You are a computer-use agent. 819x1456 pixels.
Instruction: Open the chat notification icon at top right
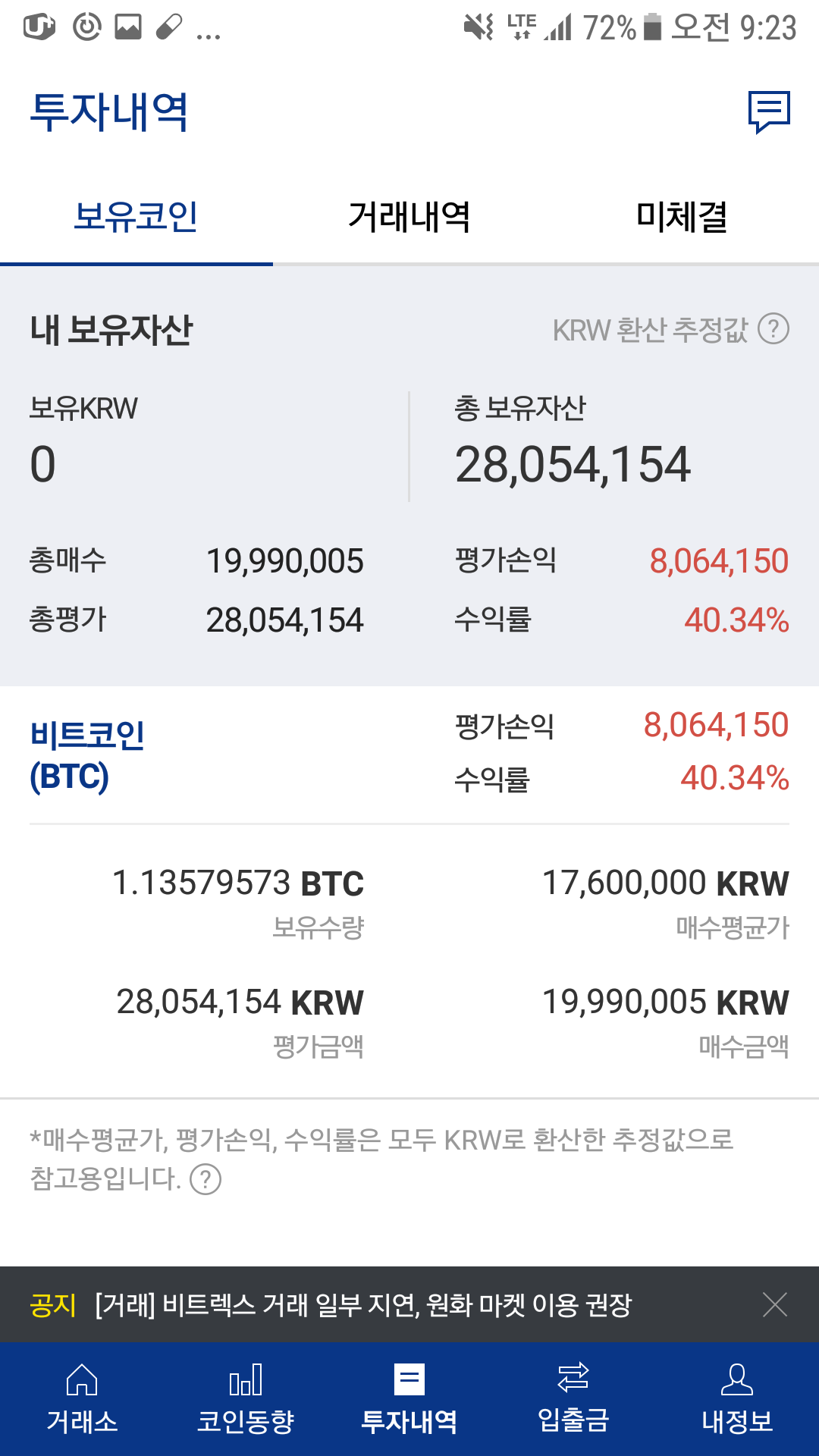[x=768, y=114]
